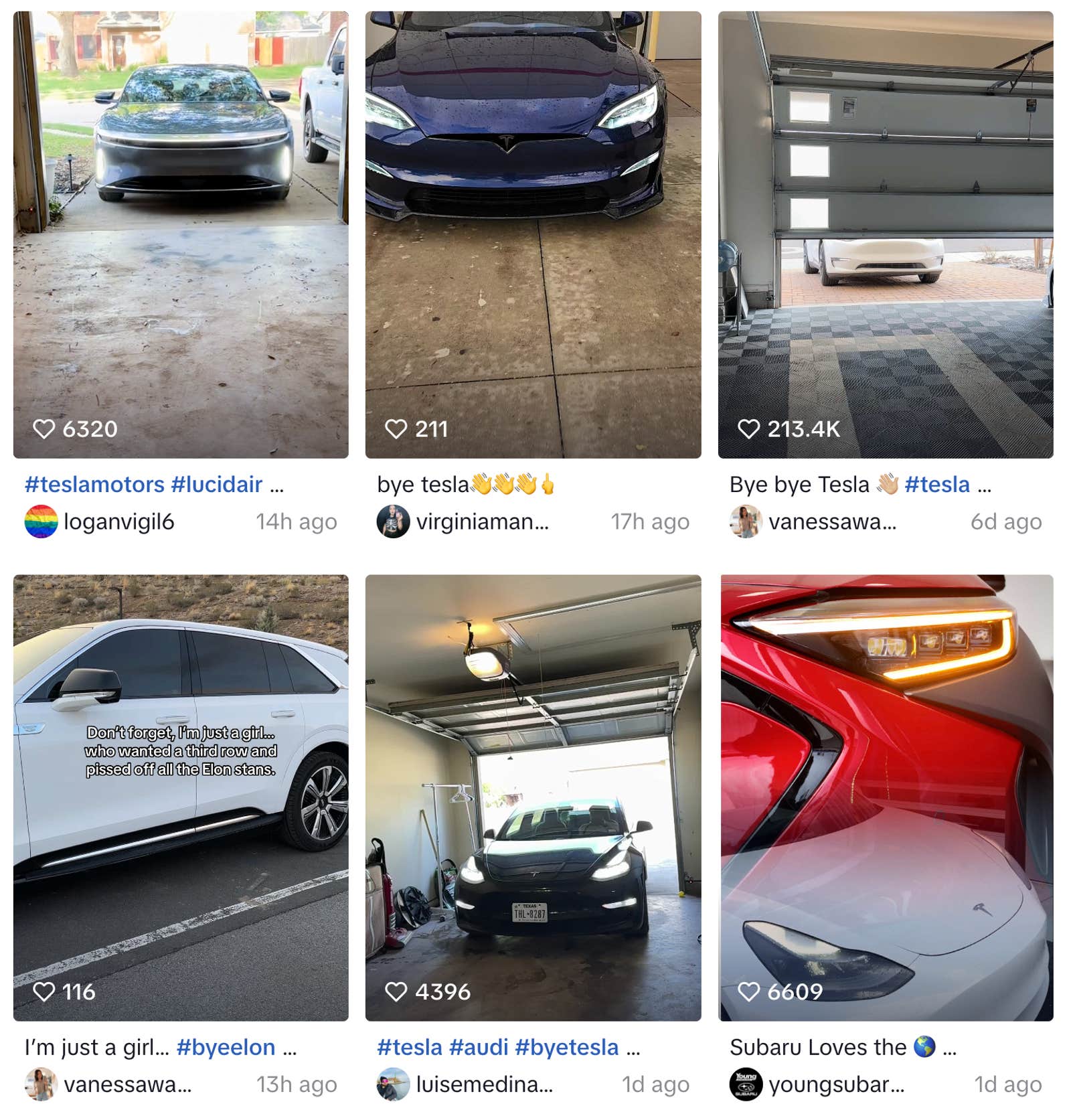
Task: Select the Young Subaru logo avatar
Action: [748, 1085]
